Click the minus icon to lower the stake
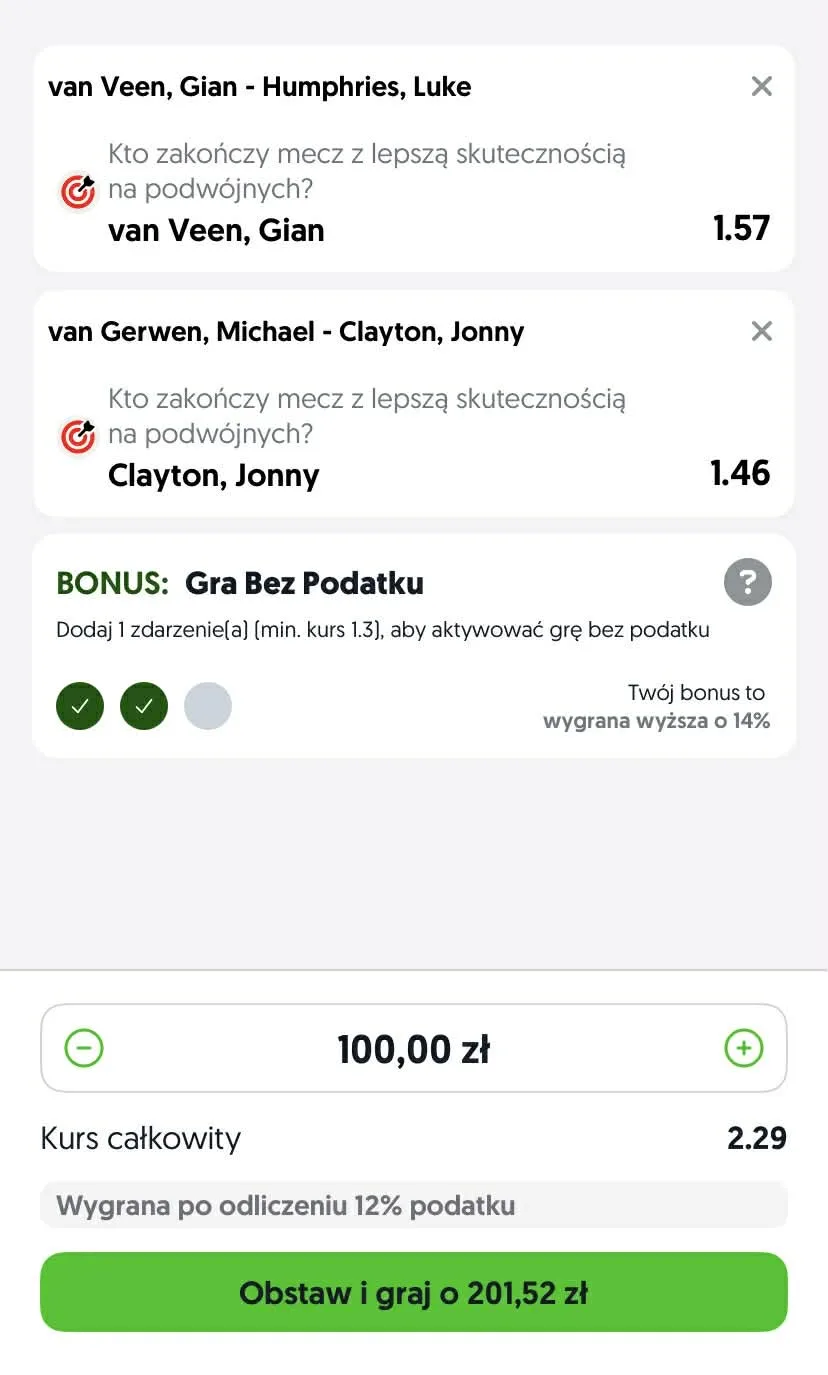The height and width of the screenshot is (1375, 828). tap(84, 1047)
